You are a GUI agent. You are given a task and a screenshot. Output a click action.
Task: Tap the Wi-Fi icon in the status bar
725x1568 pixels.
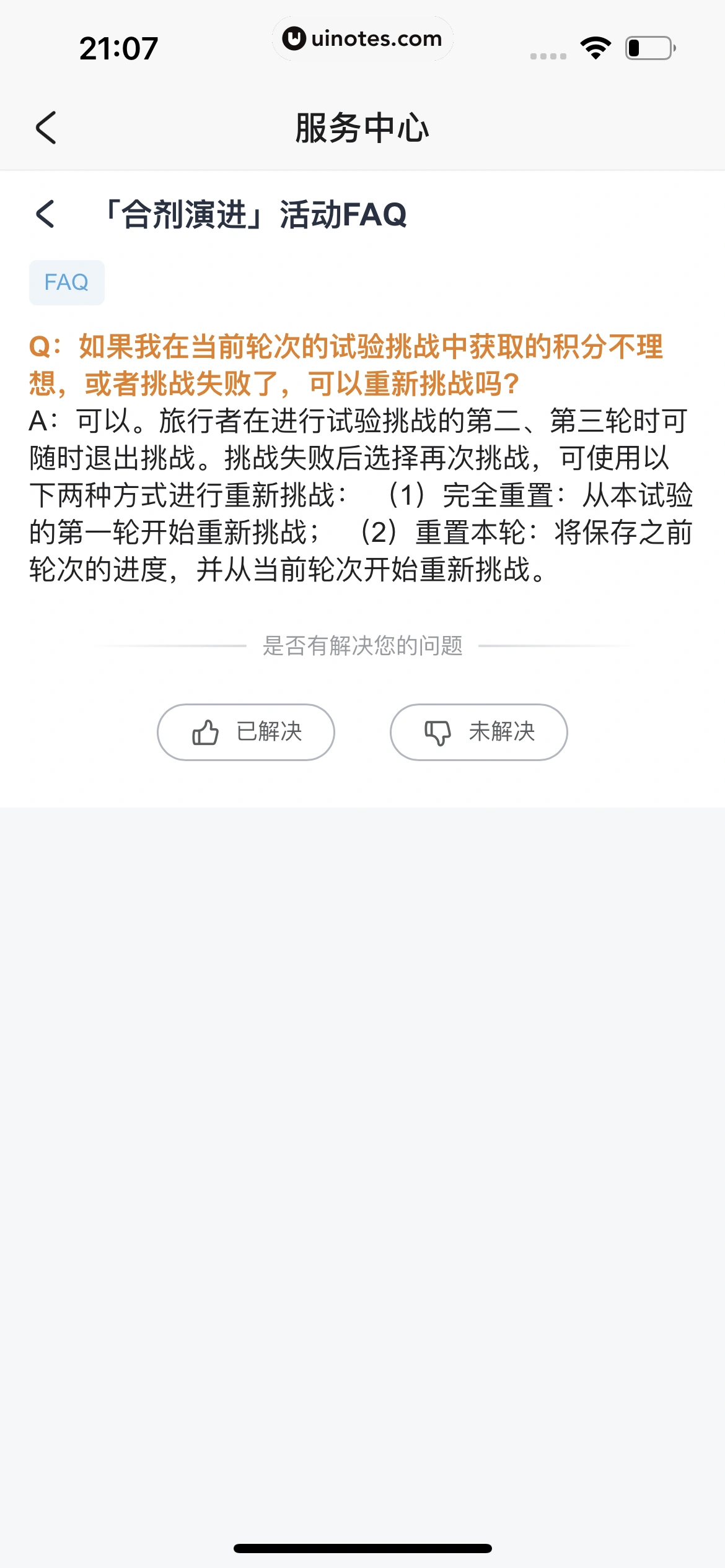595,46
